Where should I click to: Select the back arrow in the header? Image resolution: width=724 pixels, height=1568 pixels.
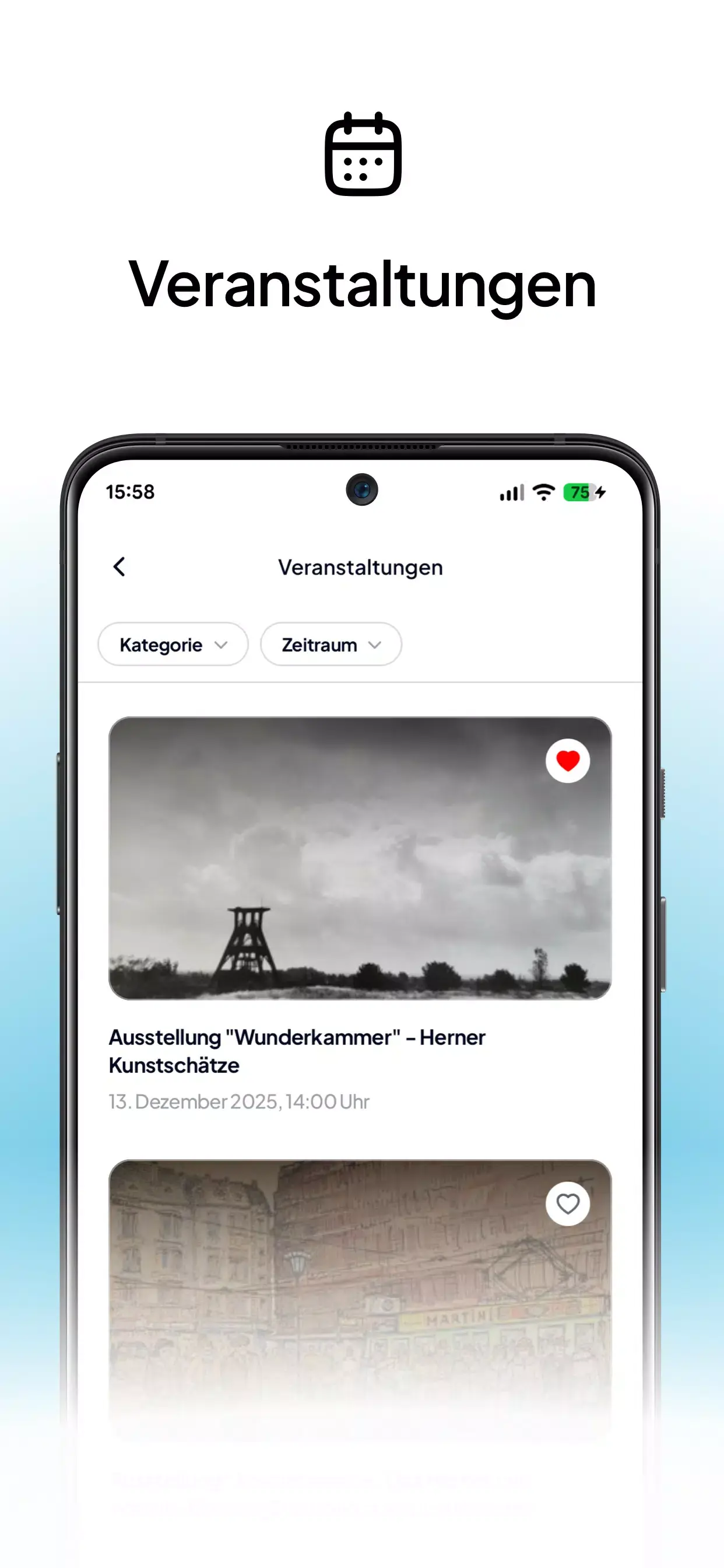120,566
